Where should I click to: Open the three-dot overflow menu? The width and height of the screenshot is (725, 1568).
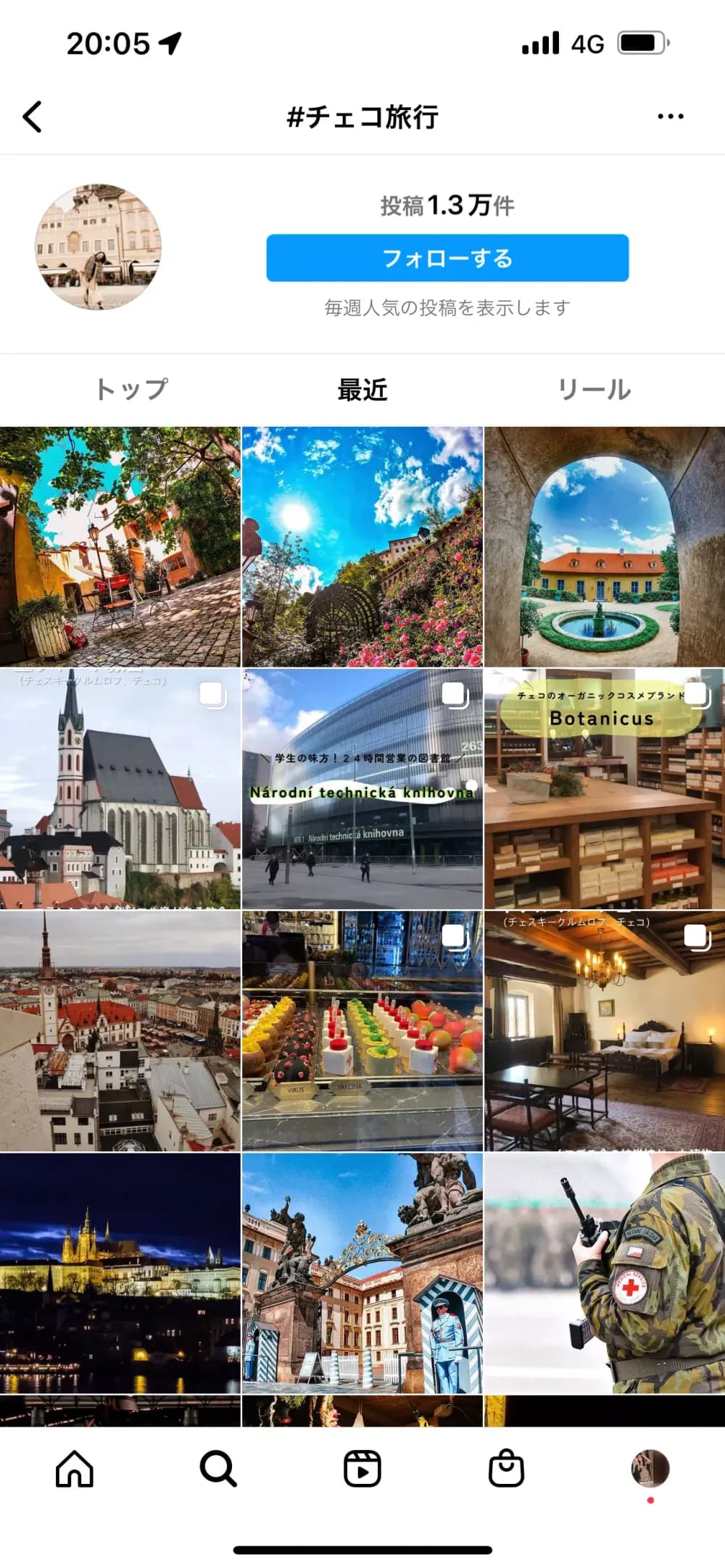[x=670, y=117]
